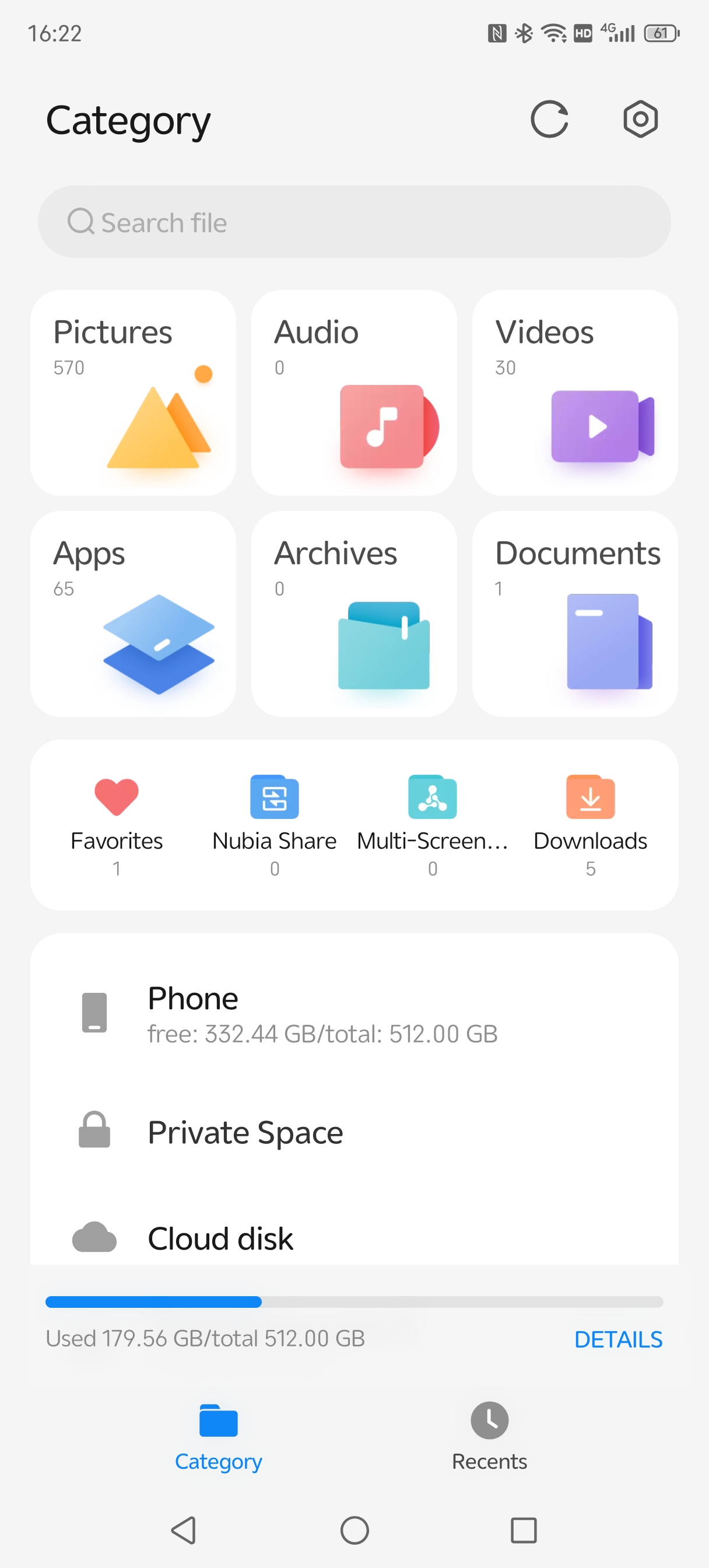Open the Apps category
Image resolution: width=709 pixels, height=1568 pixels.
click(x=134, y=614)
